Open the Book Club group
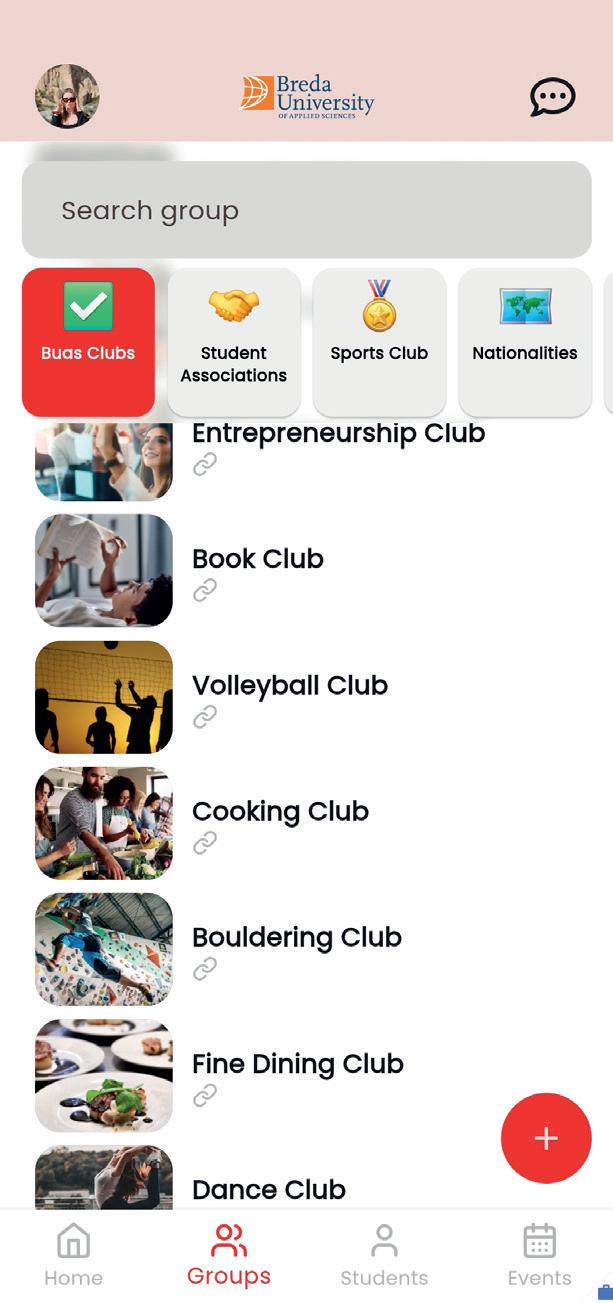613x1303 pixels. [x=258, y=559]
